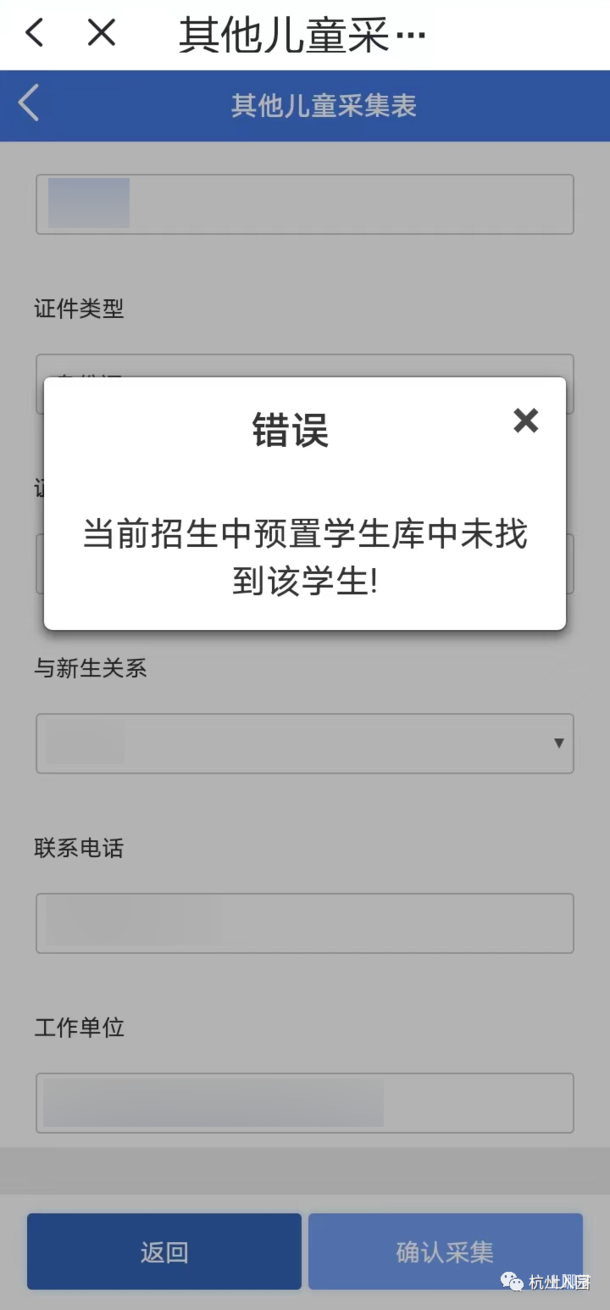The width and height of the screenshot is (610, 1310).
Task: Tap the 工作单位 input field
Action: [x=305, y=1103]
